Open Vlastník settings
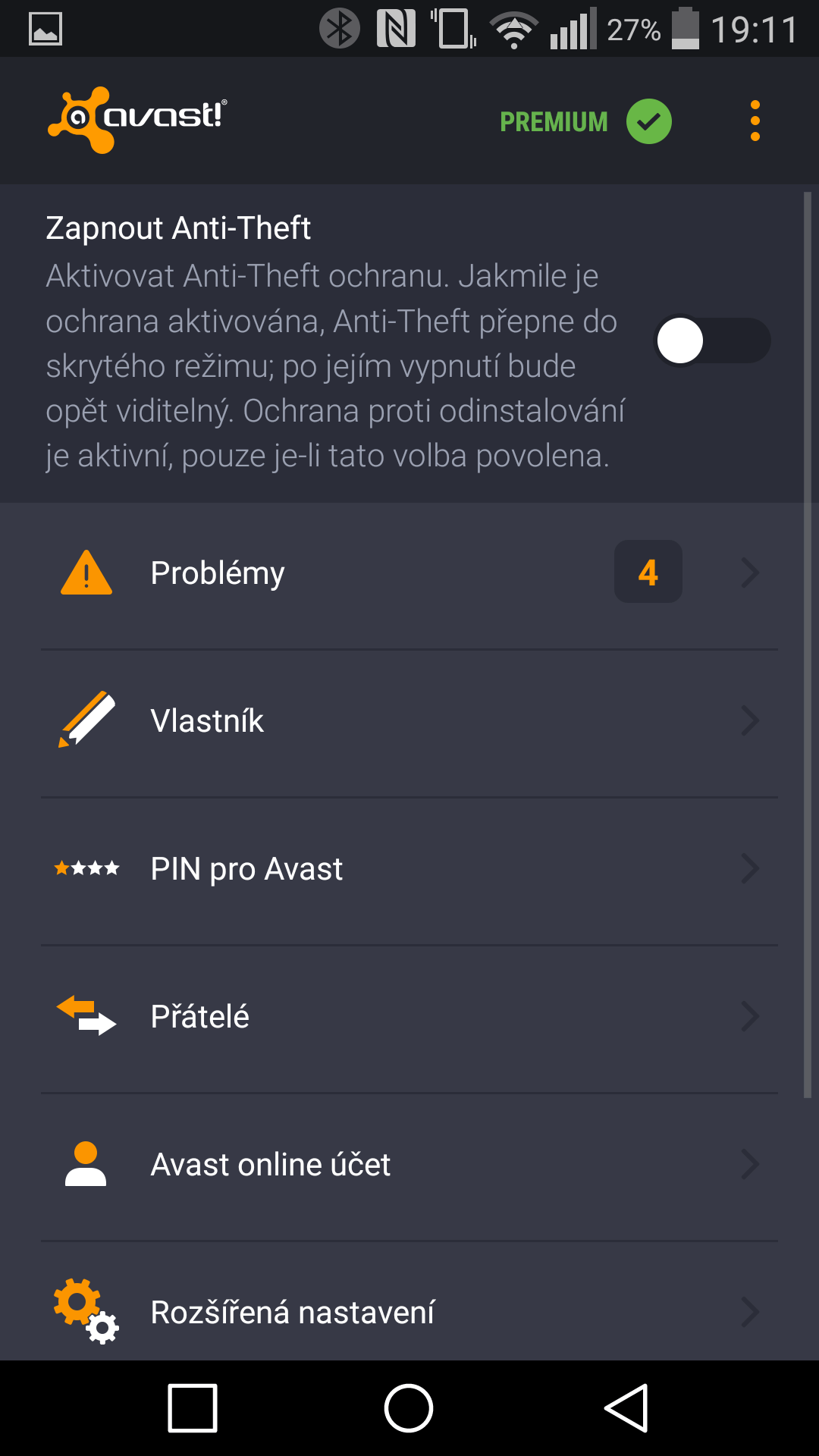This screenshot has height=1456, width=819. (409, 723)
